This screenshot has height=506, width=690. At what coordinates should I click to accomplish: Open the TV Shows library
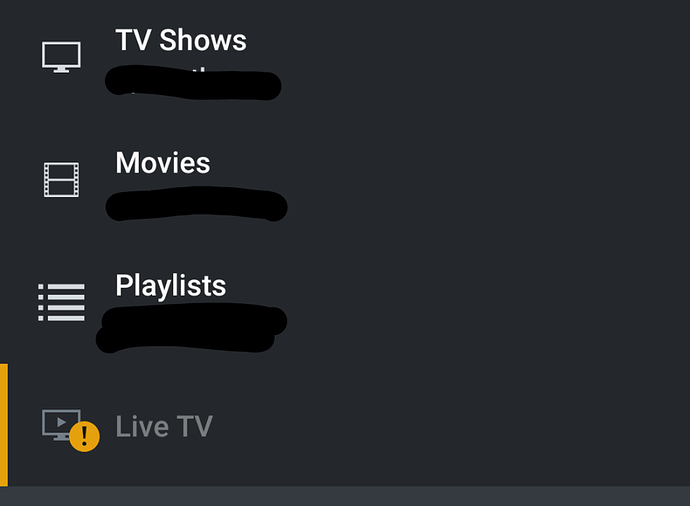click(180, 41)
